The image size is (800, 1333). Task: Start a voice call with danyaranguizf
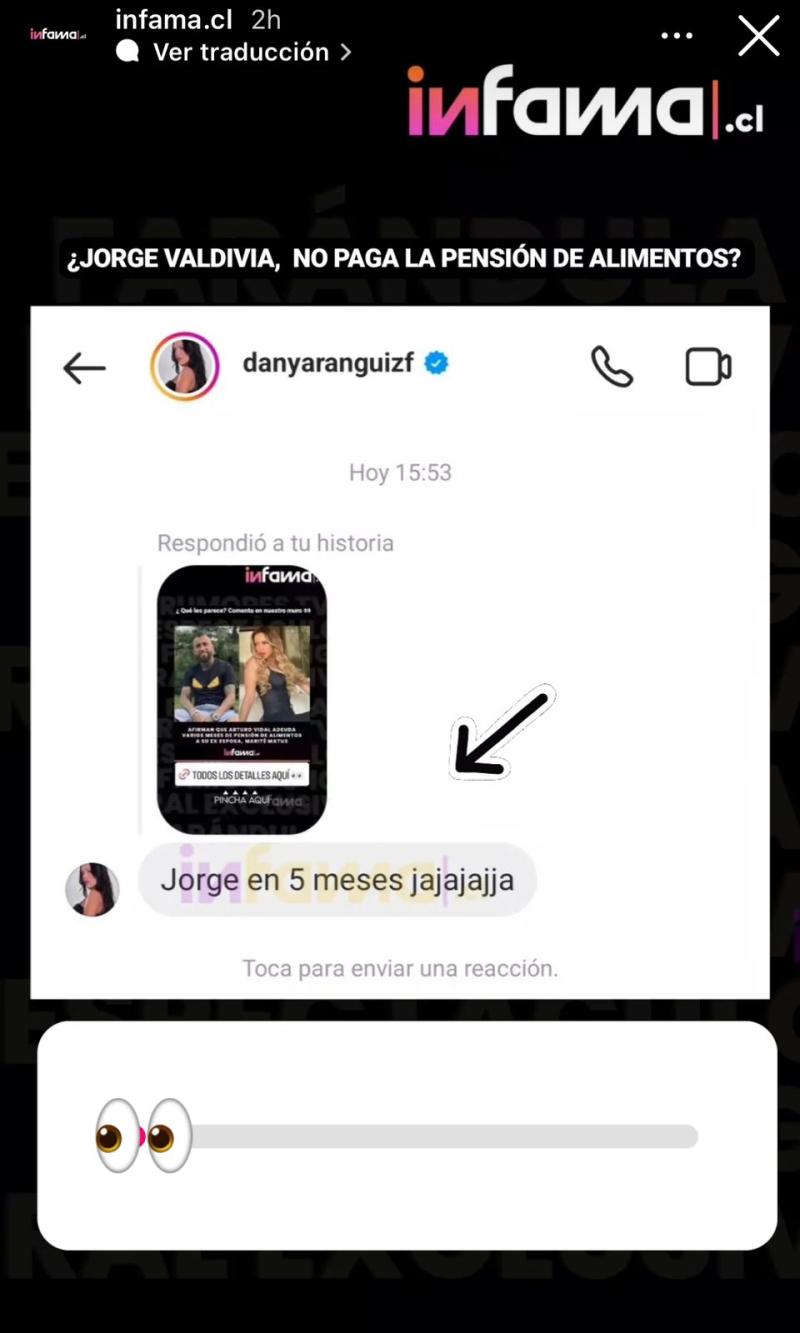point(613,367)
